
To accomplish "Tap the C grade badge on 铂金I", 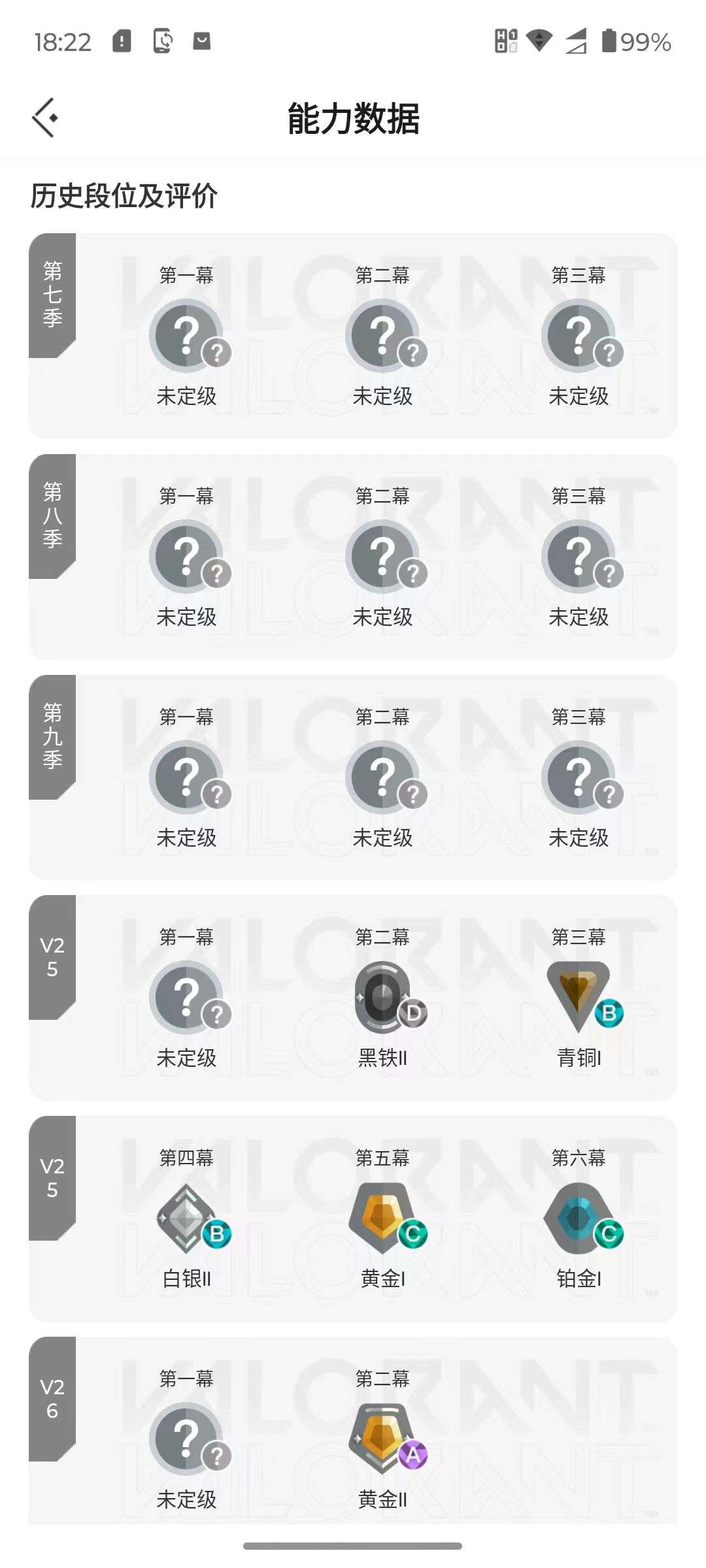I will [609, 1235].
